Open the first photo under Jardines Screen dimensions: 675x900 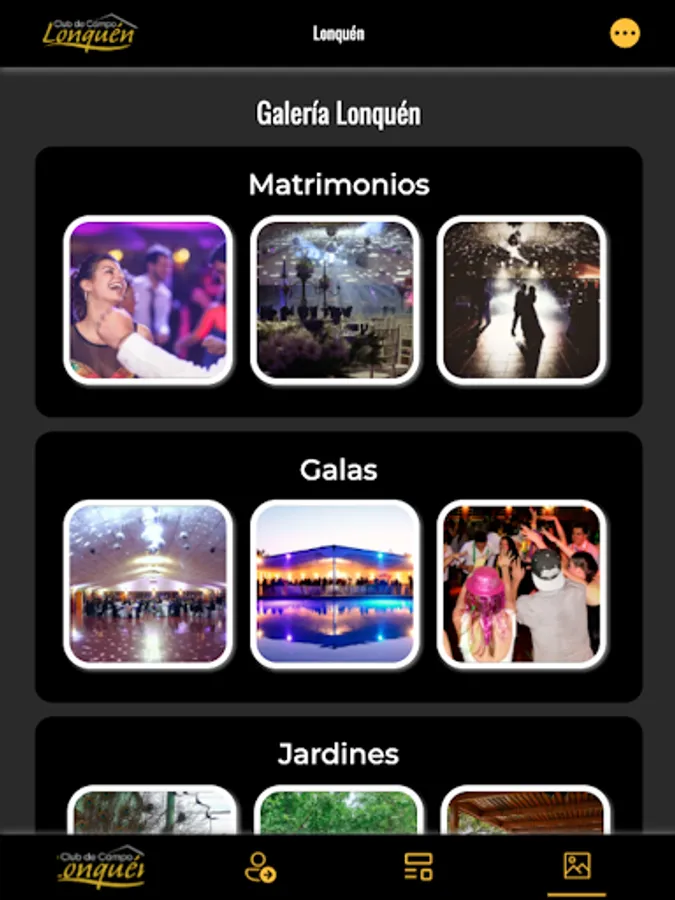click(152, 812)
